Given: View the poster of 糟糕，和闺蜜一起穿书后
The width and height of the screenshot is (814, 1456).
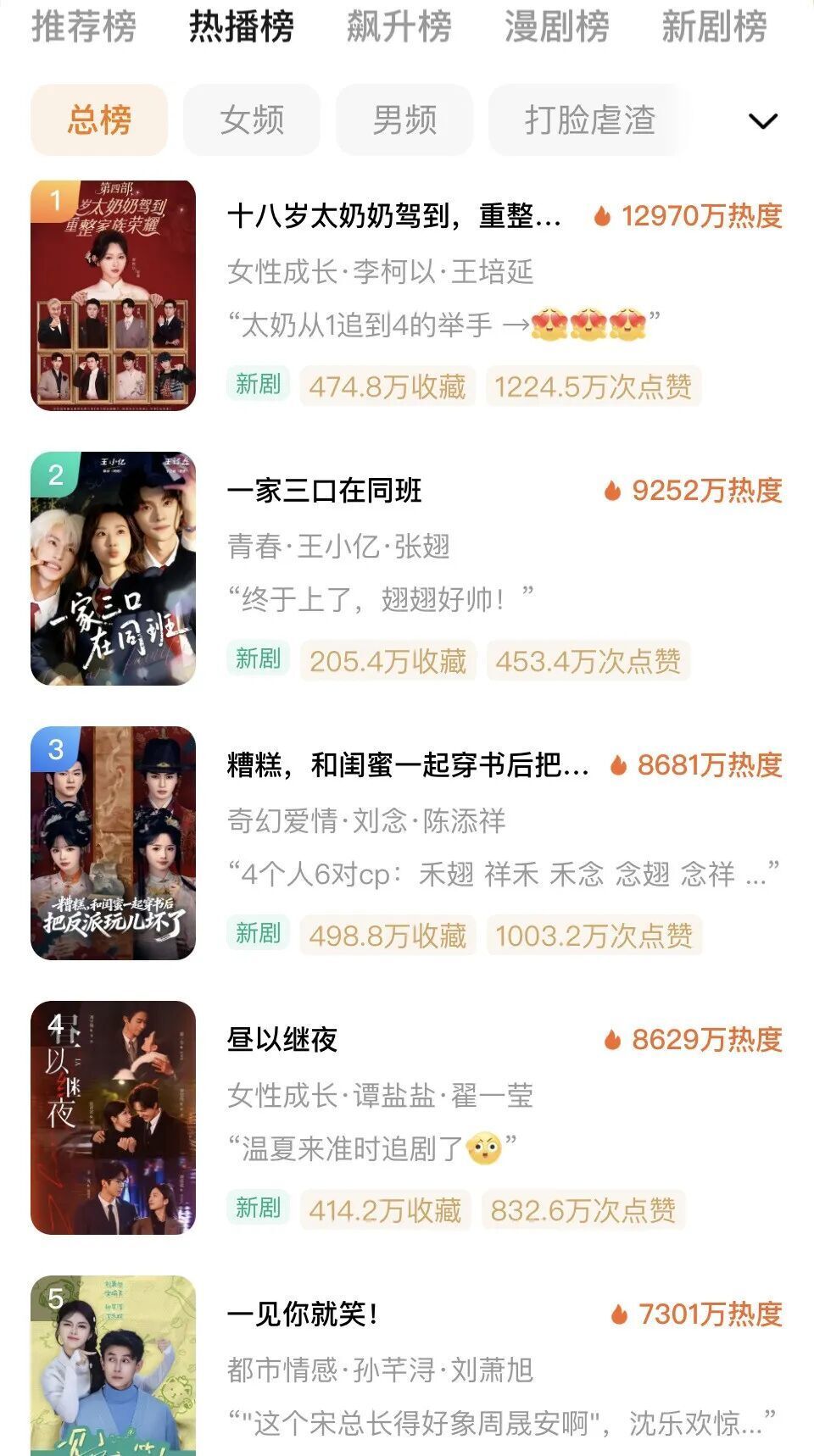Looking at the screenshot, I should click(x=114, y=843).
